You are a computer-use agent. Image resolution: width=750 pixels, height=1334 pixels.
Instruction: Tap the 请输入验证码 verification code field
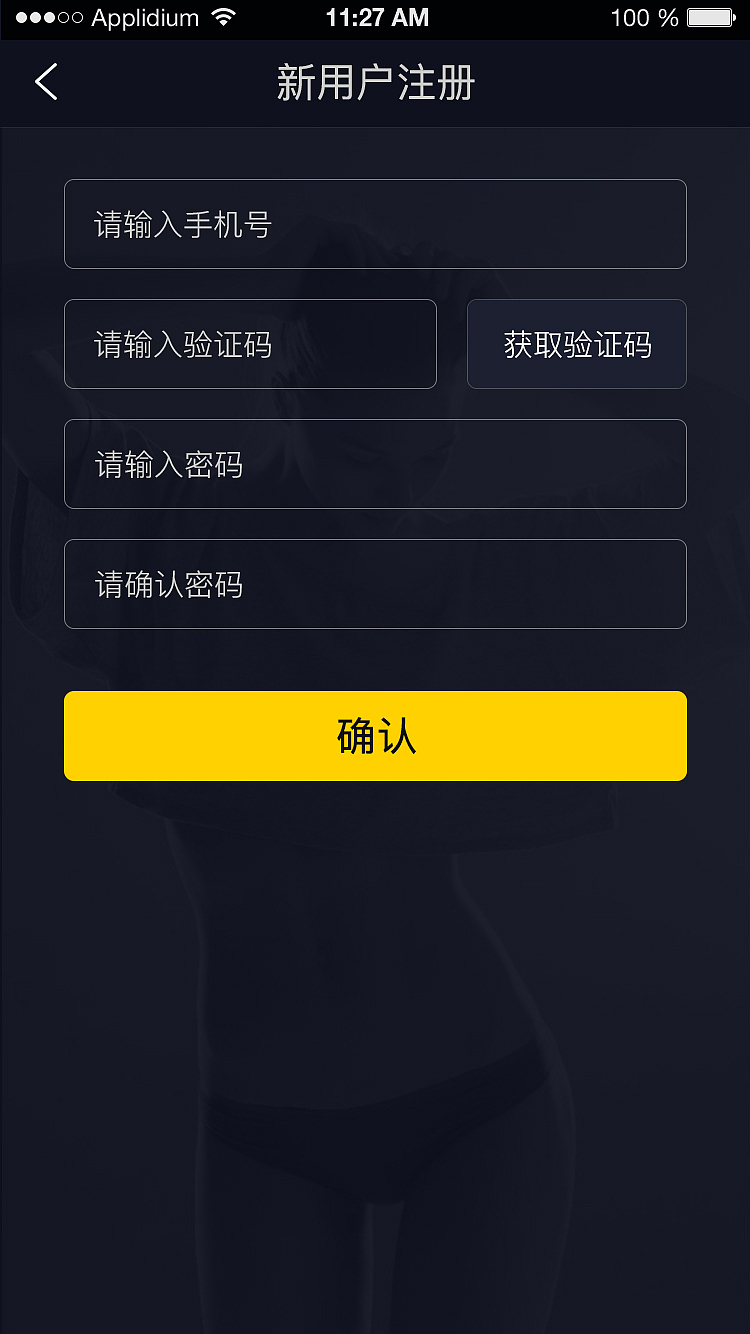point(250,344)
